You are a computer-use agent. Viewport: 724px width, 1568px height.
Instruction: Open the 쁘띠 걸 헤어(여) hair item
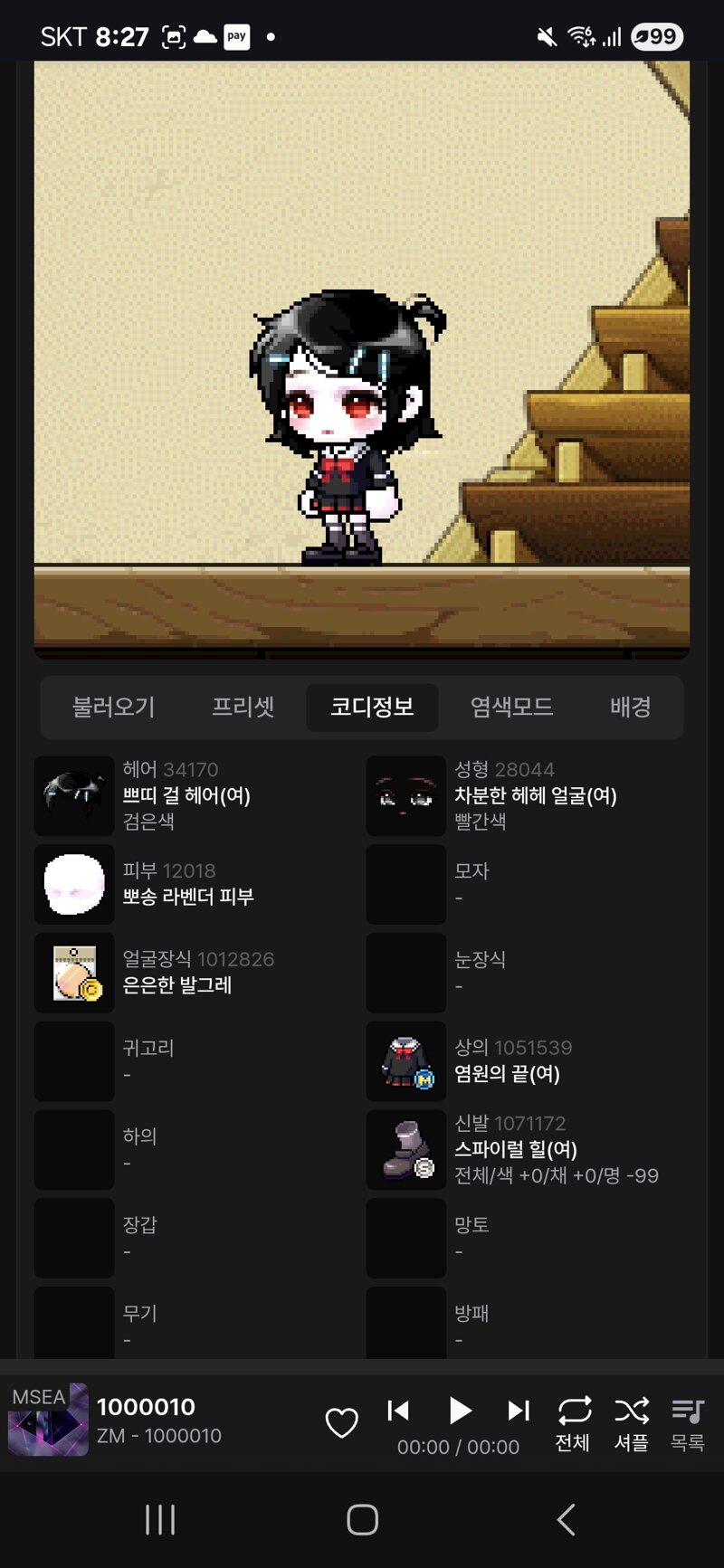195,796
